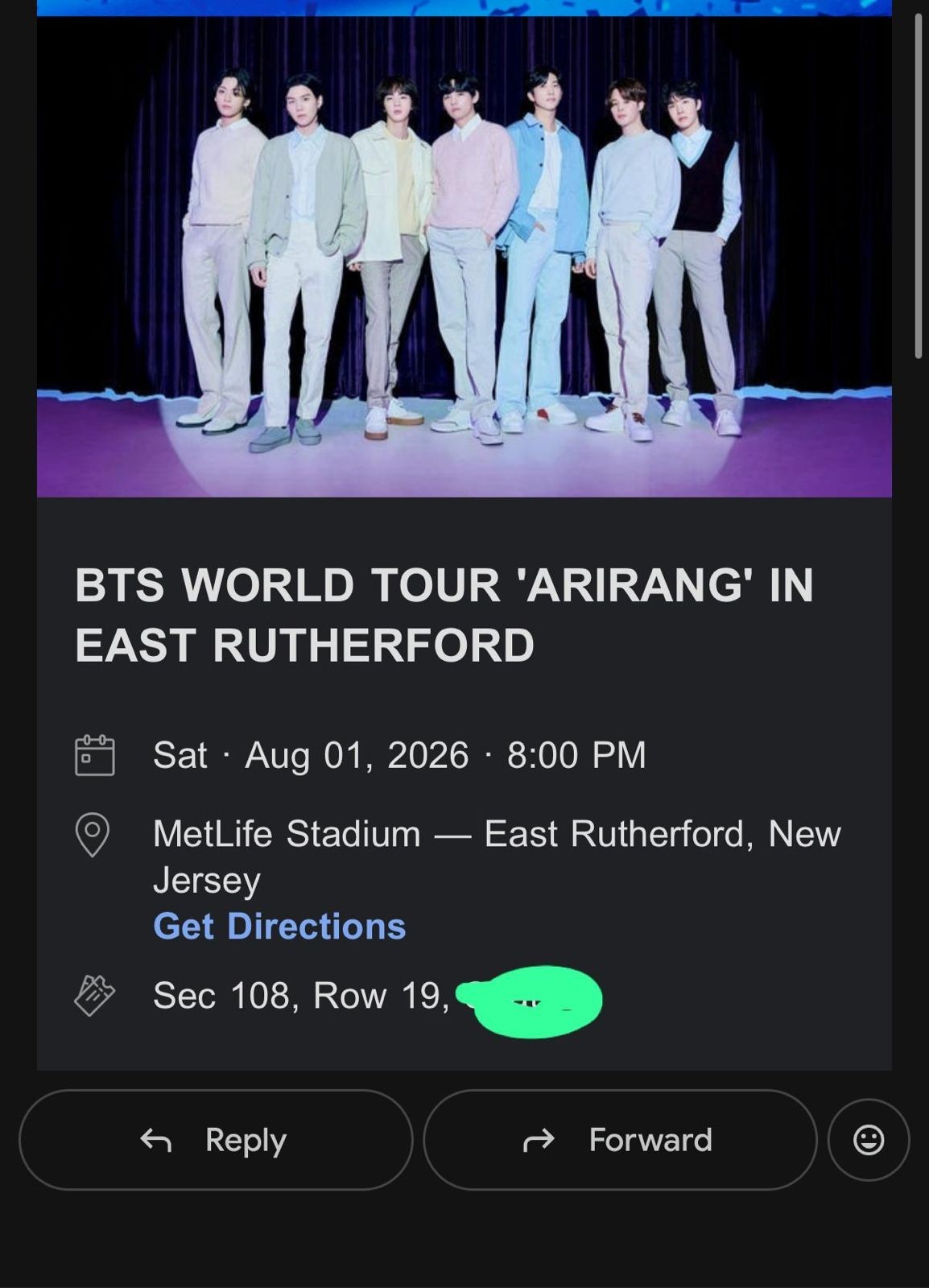The height and width of the screenshot is (1288, 929).
Task: Tap the emoji icon in the bottom corner
Action: pyautogui.click(x=869, y=1140)
